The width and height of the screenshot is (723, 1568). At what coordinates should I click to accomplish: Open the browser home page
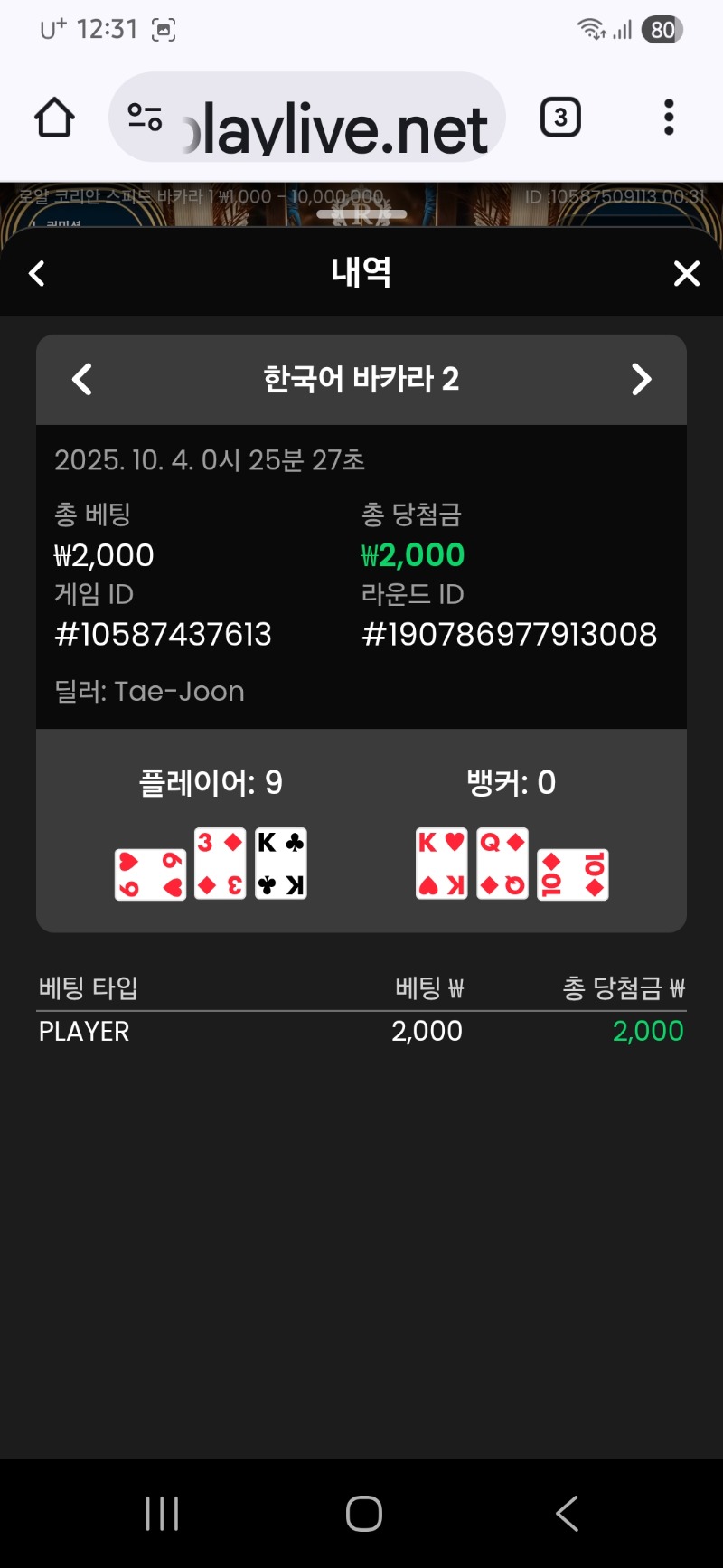click(x=54, y=118)
